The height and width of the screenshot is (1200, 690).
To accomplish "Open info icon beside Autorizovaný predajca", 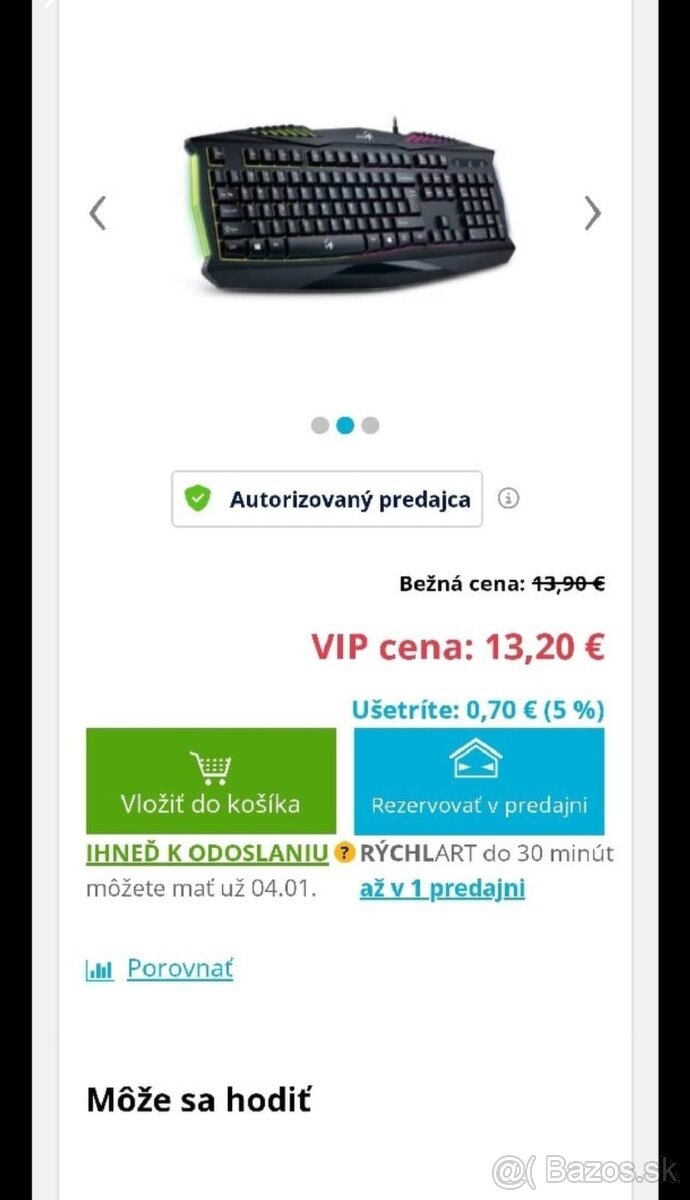I will [508, 498].
